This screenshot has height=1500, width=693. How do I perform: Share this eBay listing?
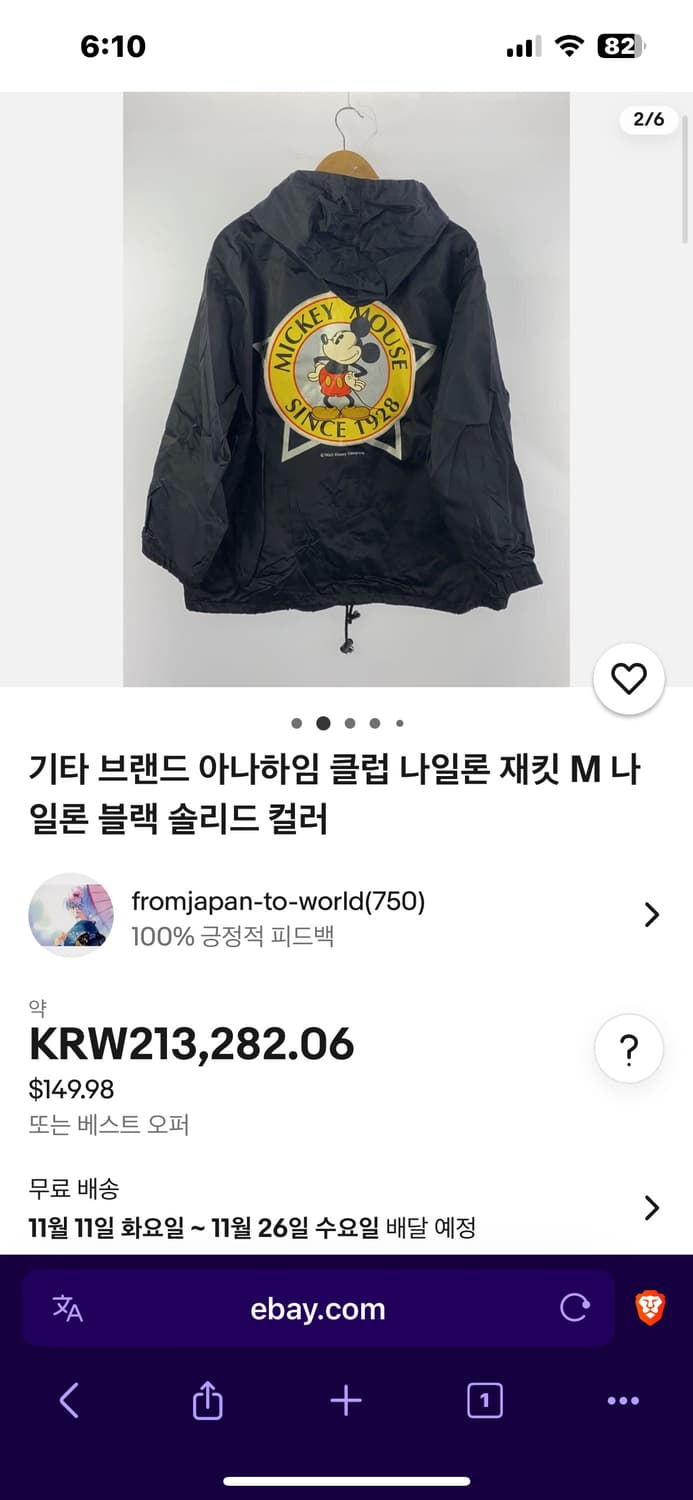pos(207,1401)
